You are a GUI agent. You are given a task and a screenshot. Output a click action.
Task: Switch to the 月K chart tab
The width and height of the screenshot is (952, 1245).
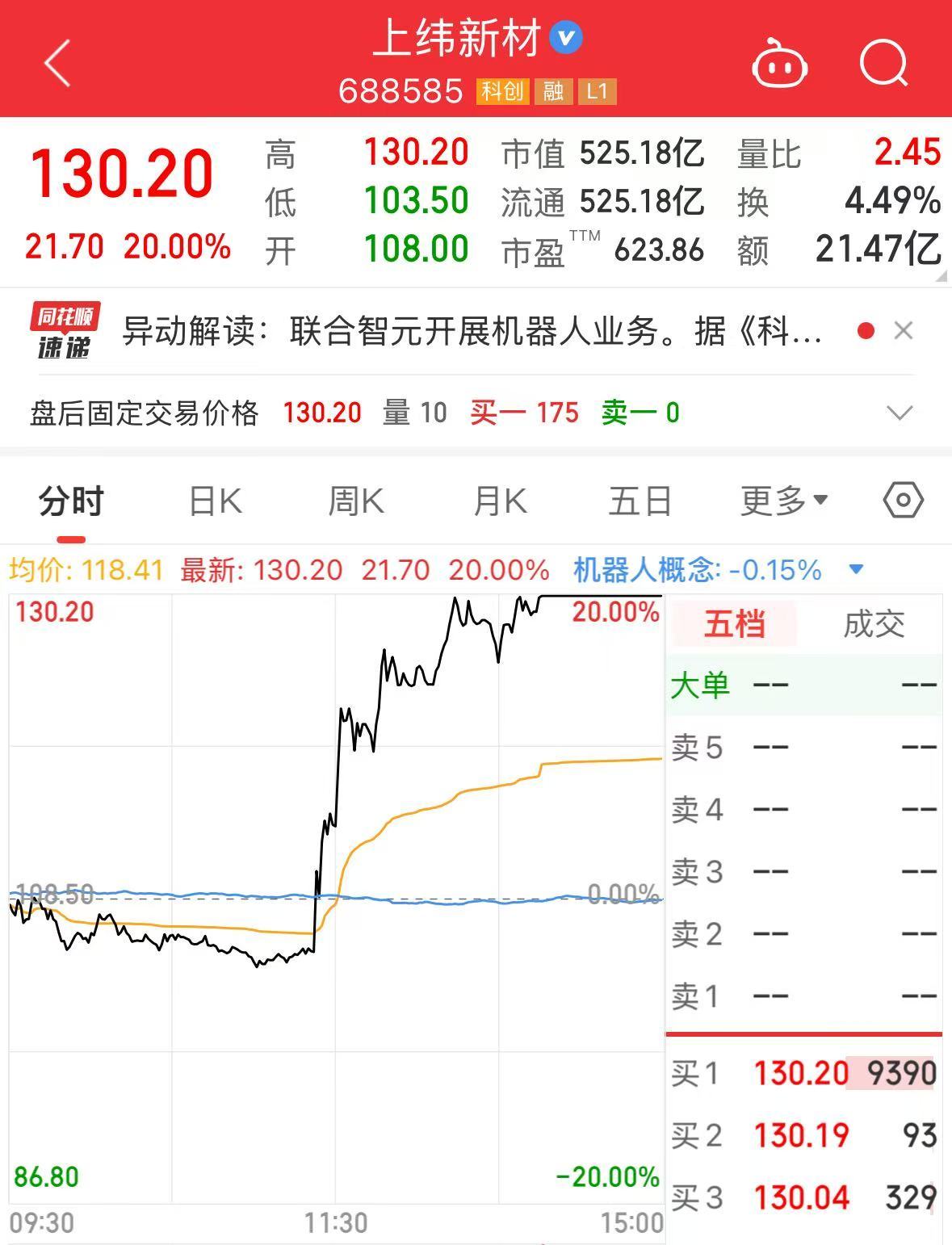500,501
